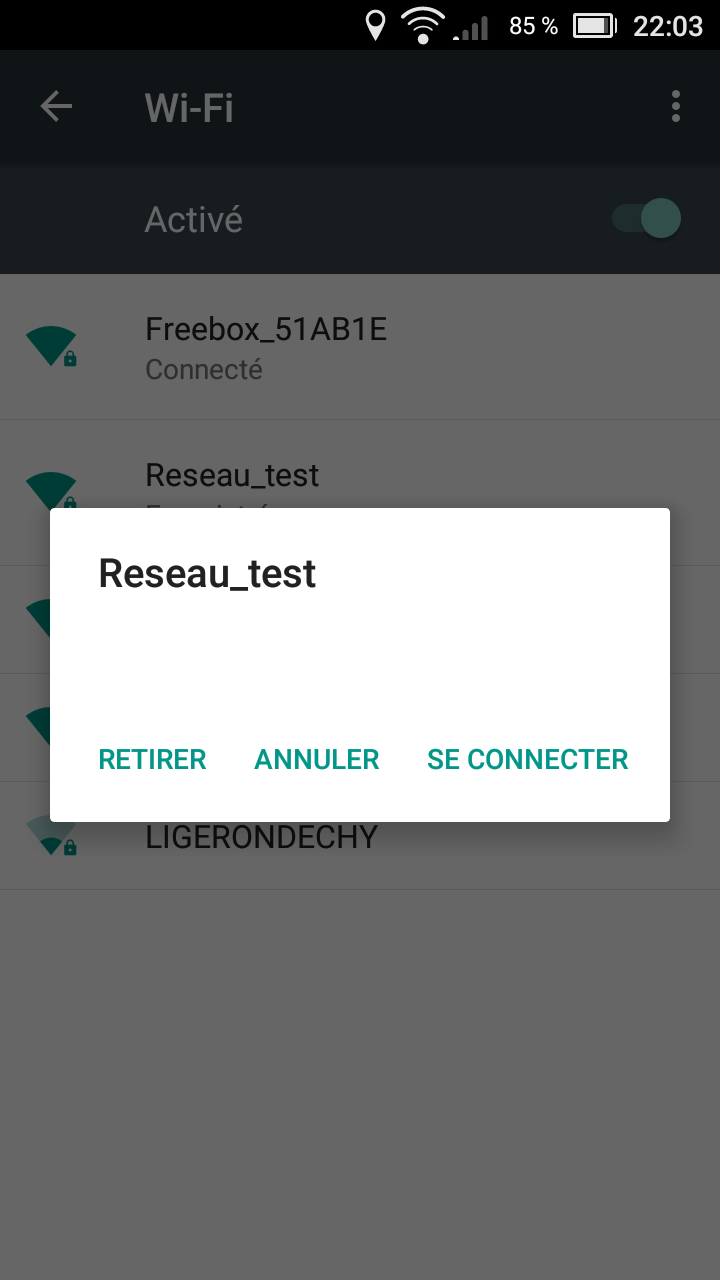Go back using the top arrow
The image size is (720, 1280).
tap(56, 106)
